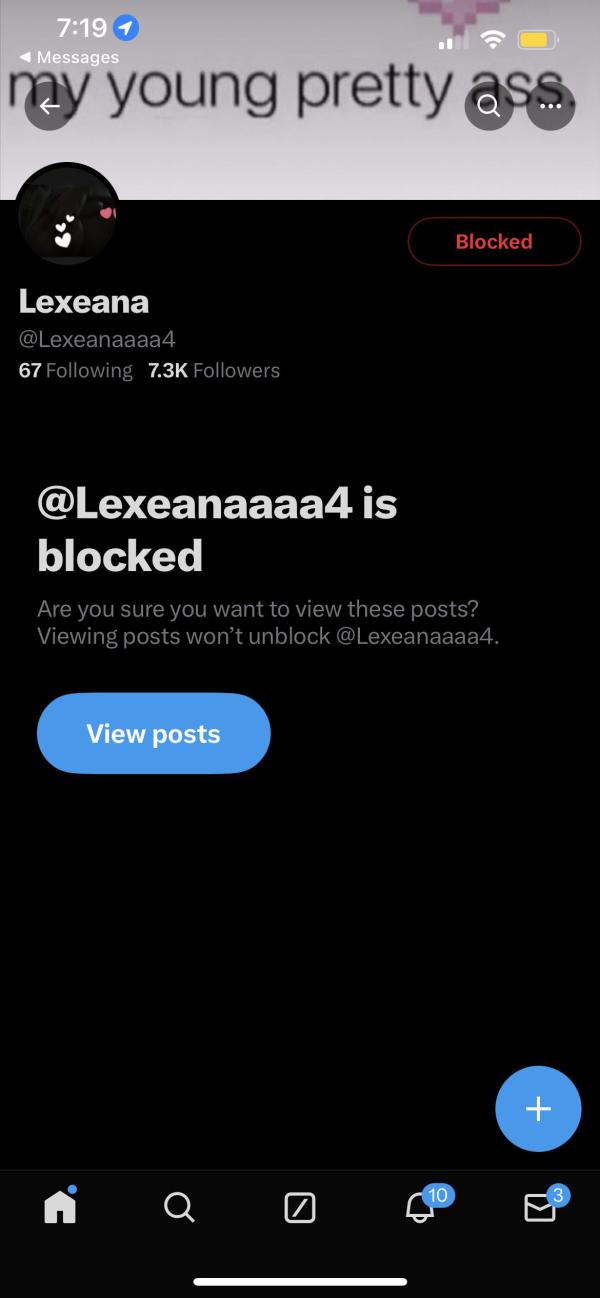Image resolution: width=600 pixels, height=1298 pixels.
Task: Return to Messages app via status bar
Action: (70, 58)
